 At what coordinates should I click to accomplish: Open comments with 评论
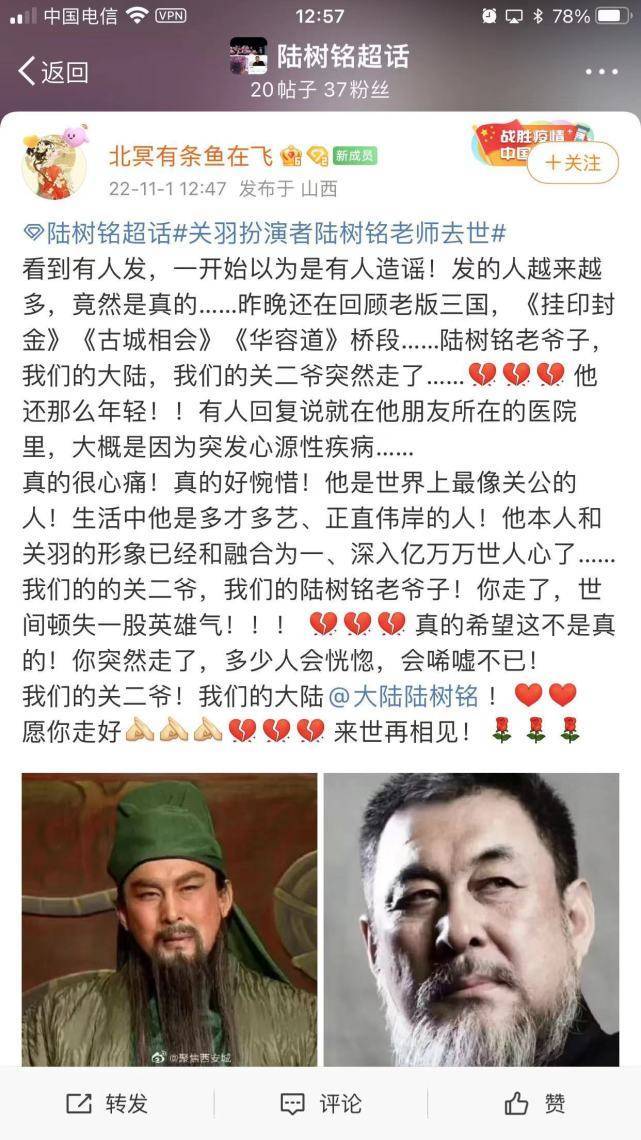click(321, 1103)
